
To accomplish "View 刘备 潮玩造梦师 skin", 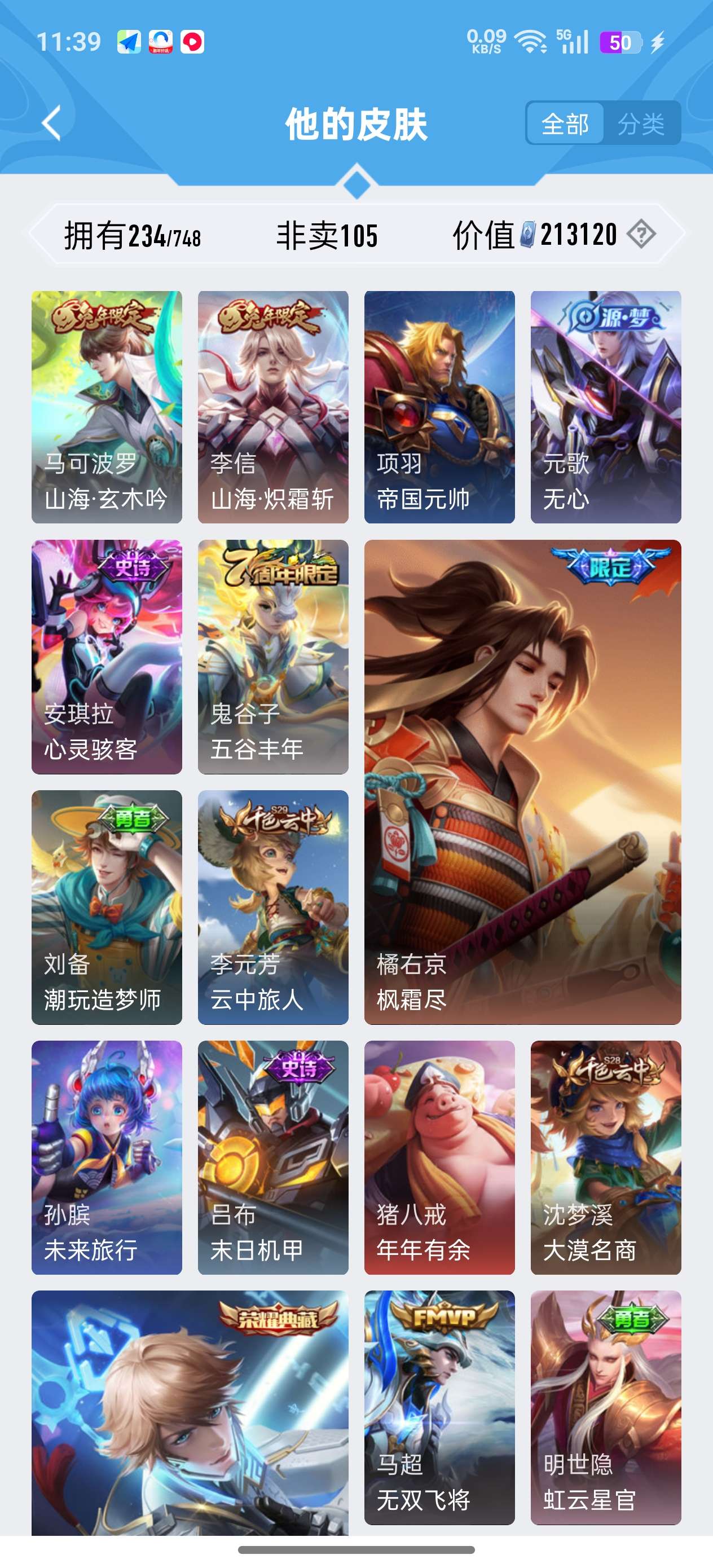I will coord(107,907).
